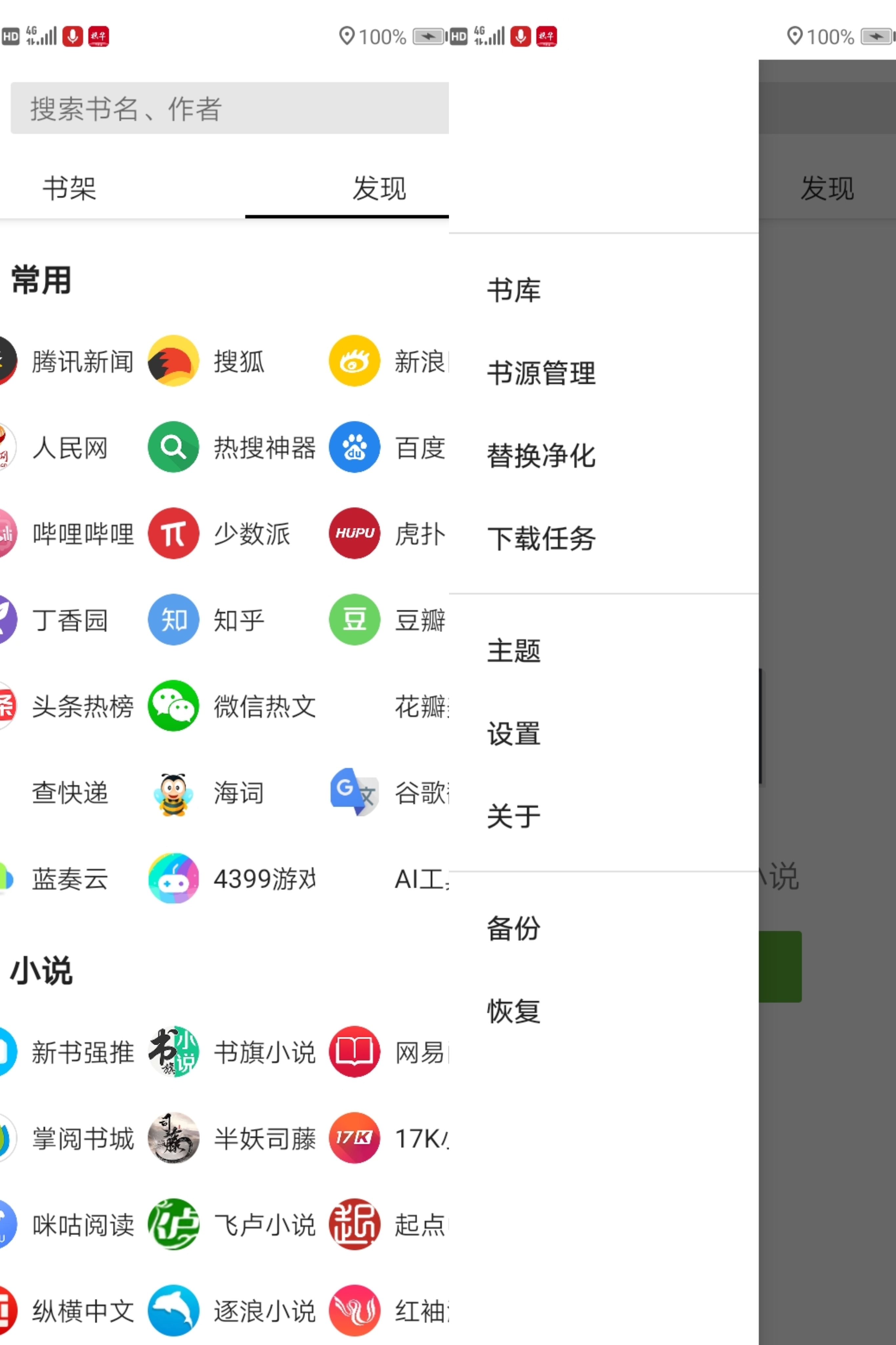Open 下载任务 list
Screen dimensions: 896x1345
click(x=541, y=538)
